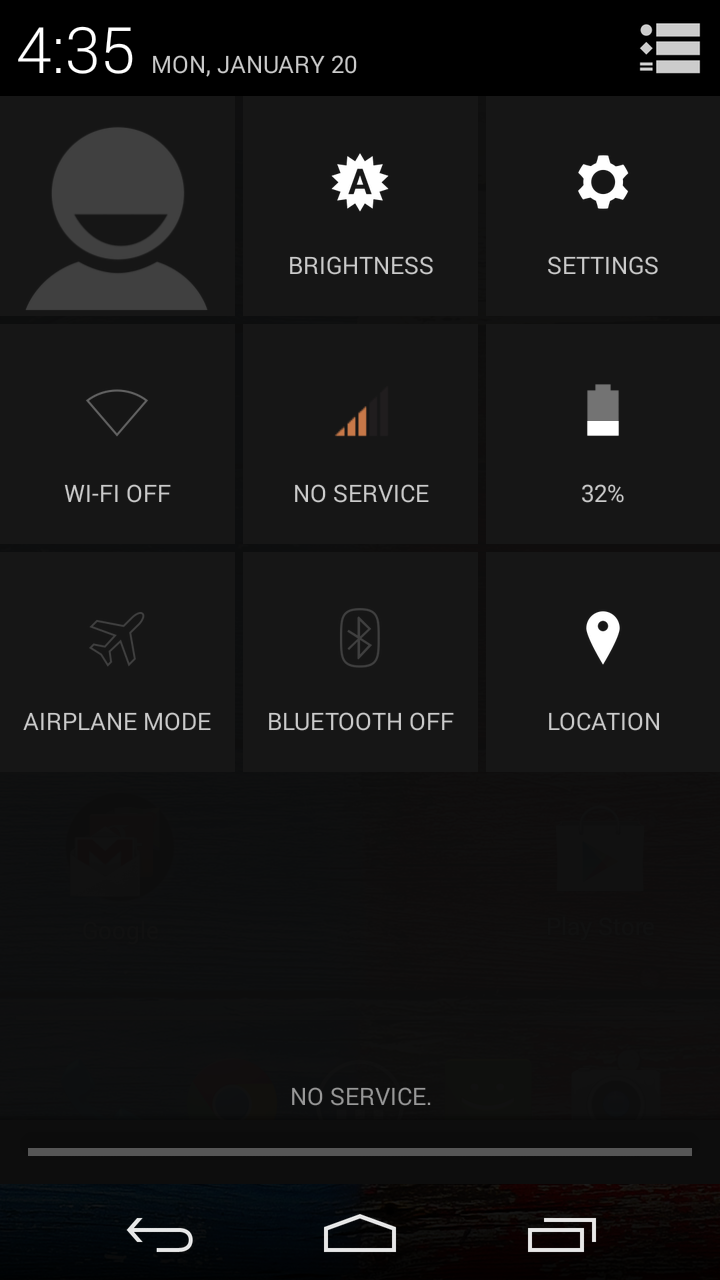Viewport: 720px width, 1280px height.
Task: Show recent apps
Action: [561, 1235]
